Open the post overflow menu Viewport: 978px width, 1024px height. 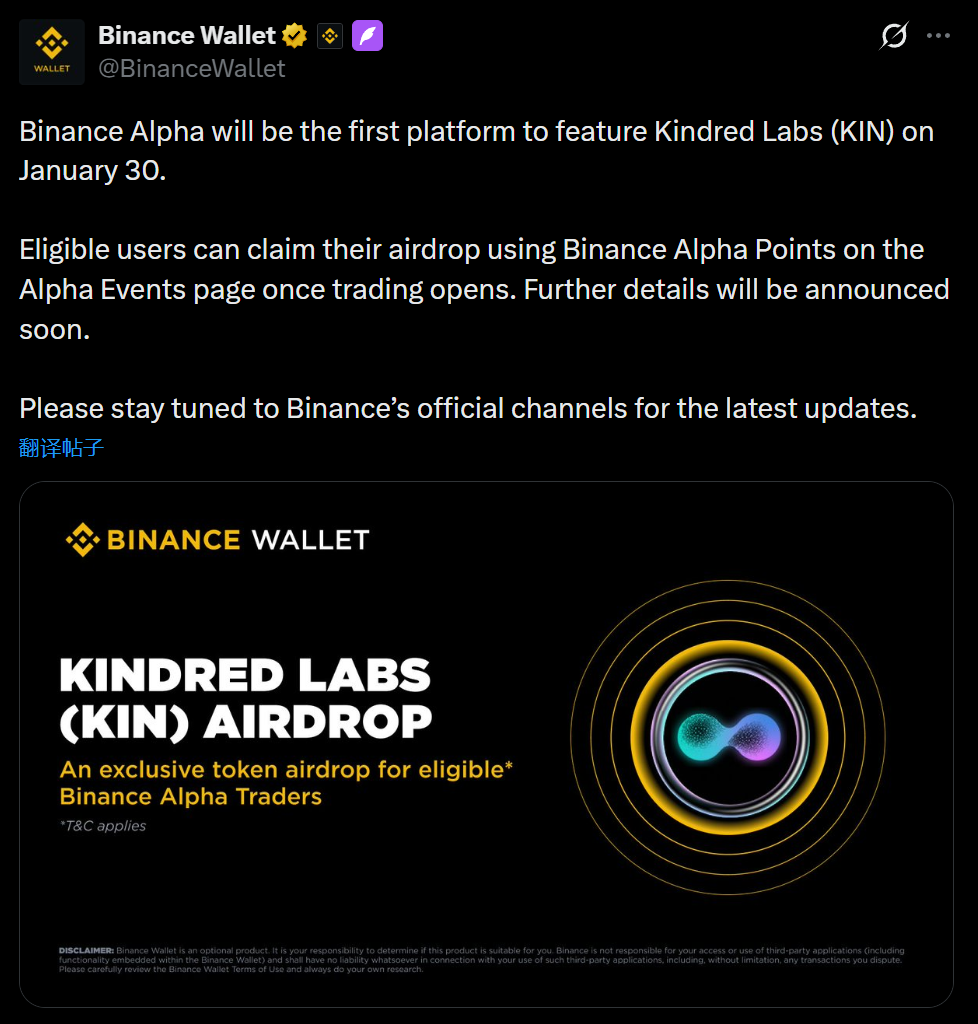pyautogui.click(x=938, y=36)
